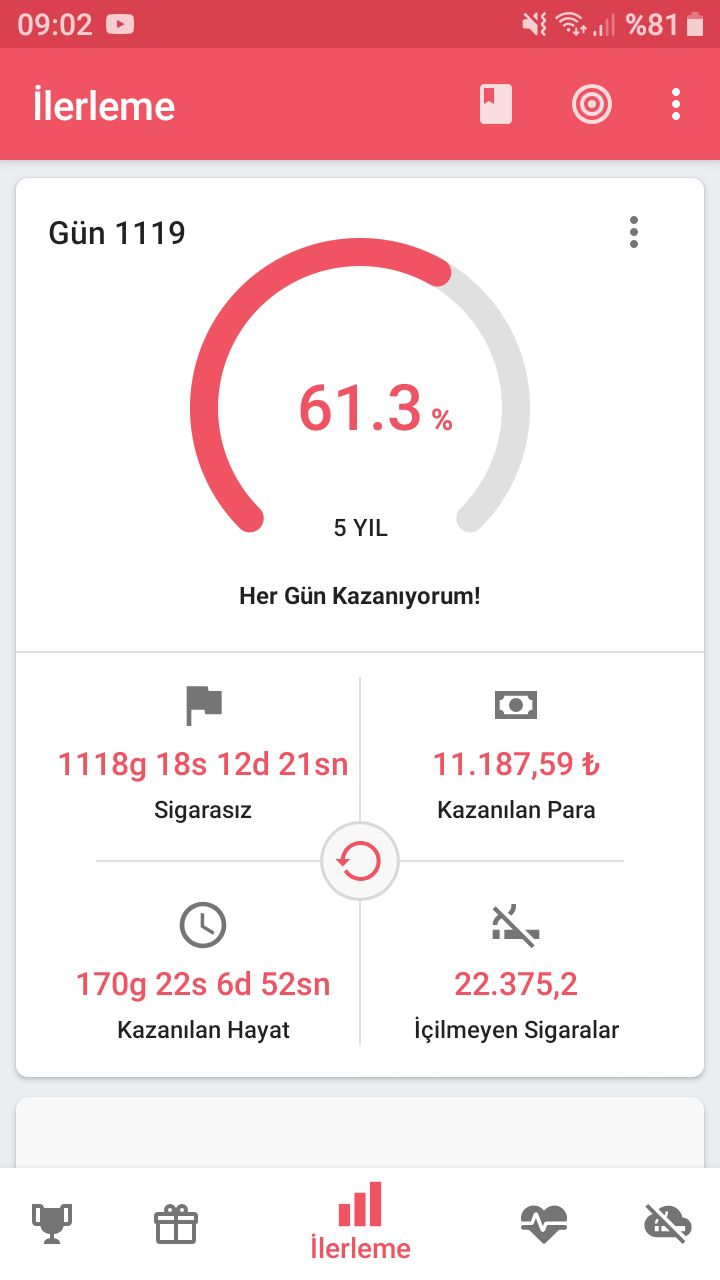720x1280 pixels.
Task: Open the goals target icon
Action: click(592, 104)
